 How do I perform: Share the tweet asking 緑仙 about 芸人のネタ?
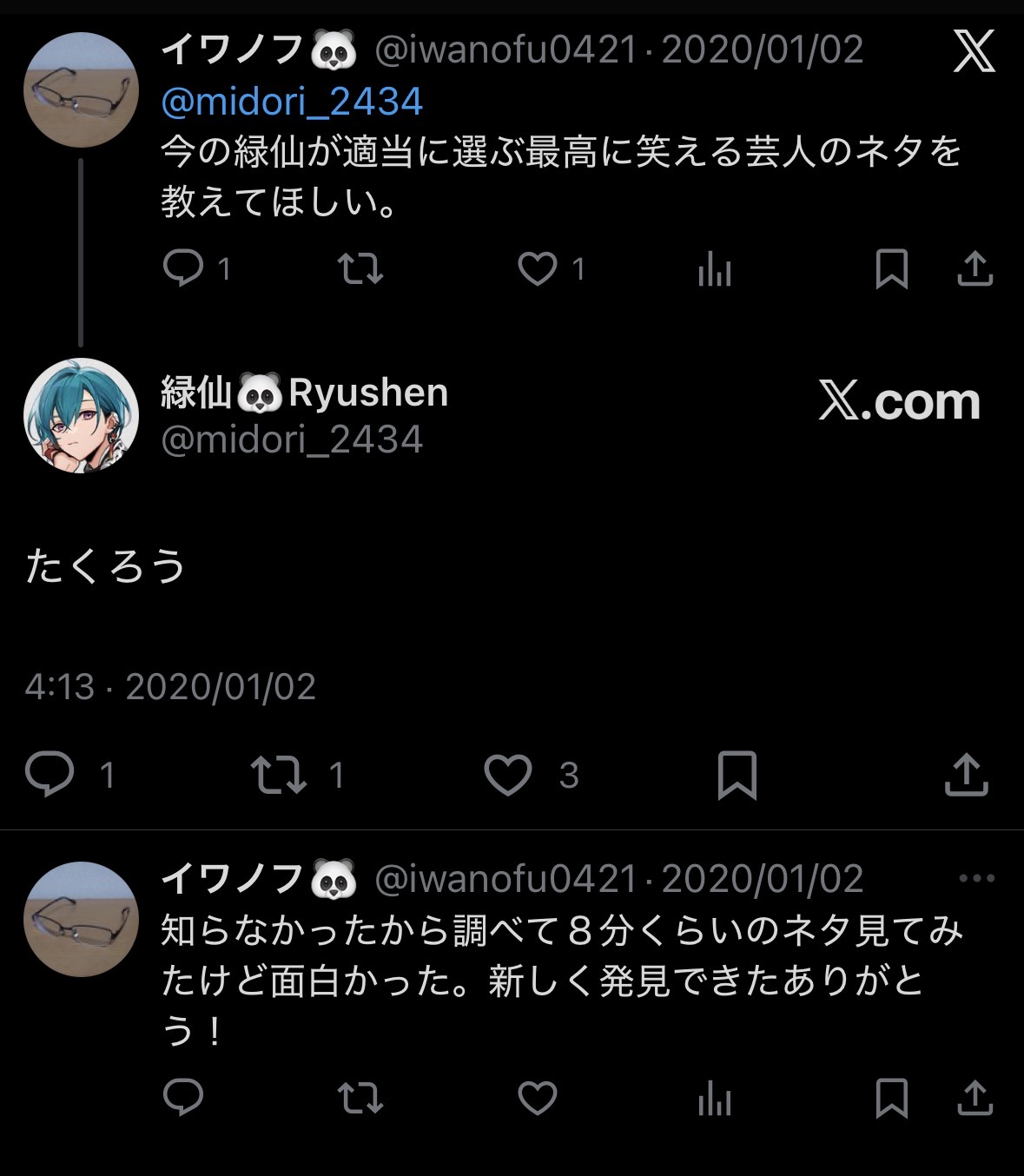(x=974, y=268)
